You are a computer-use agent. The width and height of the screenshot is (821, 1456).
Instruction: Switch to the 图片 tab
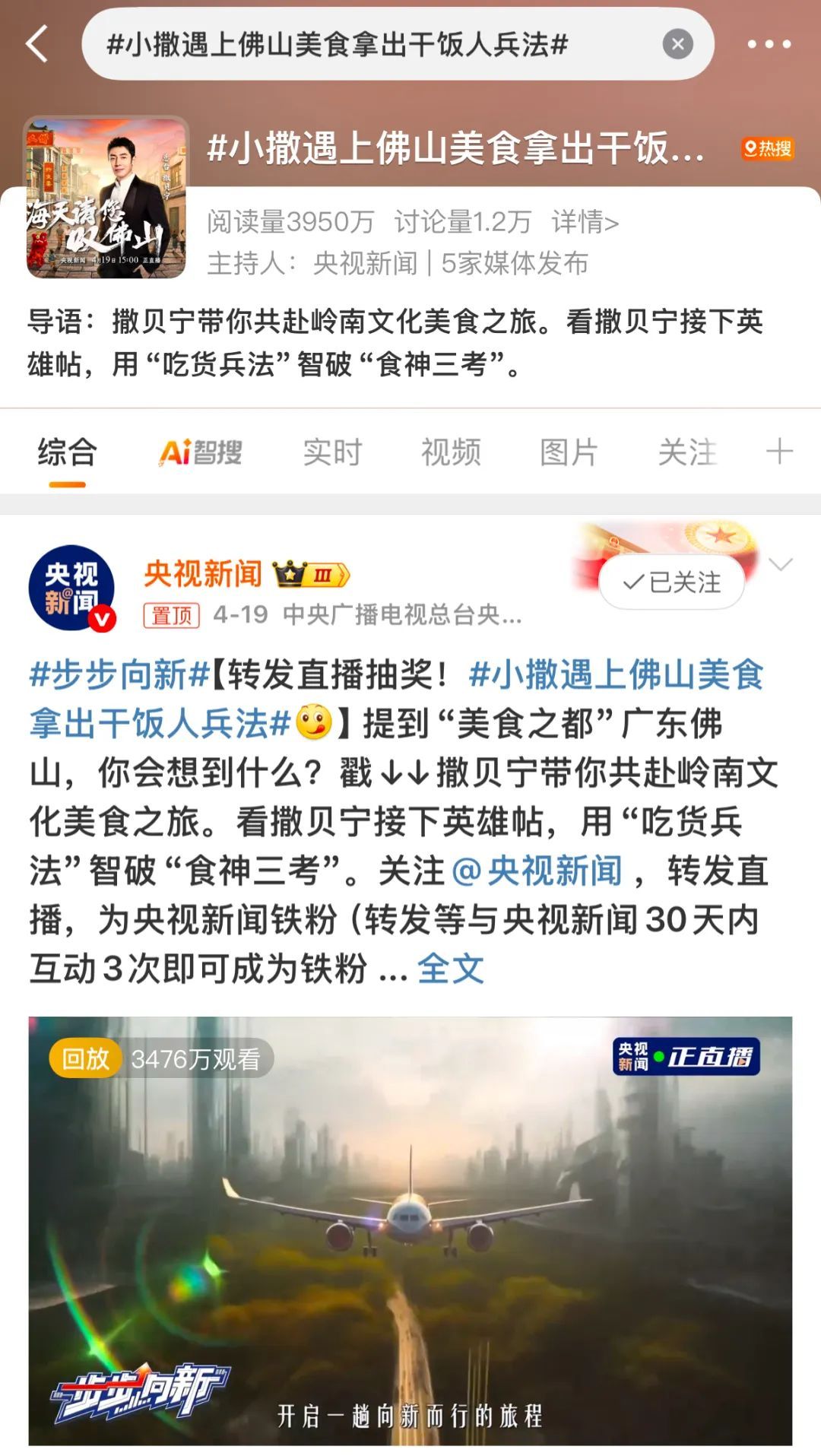point(569,452)
